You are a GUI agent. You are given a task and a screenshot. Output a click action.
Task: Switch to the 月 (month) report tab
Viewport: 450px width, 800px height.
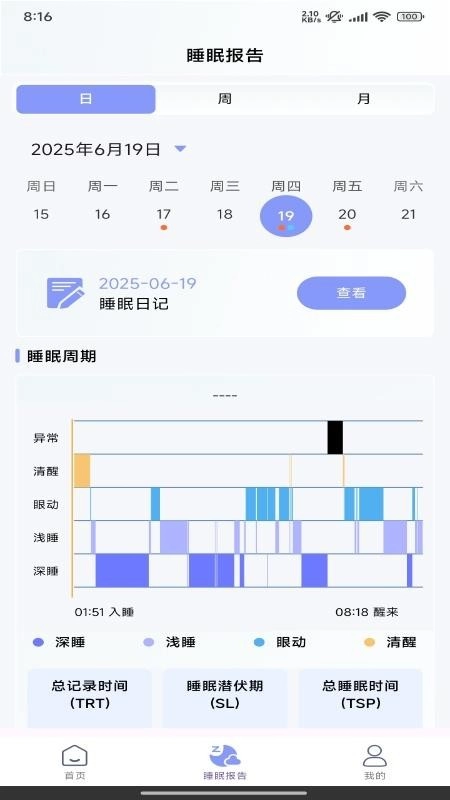click(x=364, y=99)
